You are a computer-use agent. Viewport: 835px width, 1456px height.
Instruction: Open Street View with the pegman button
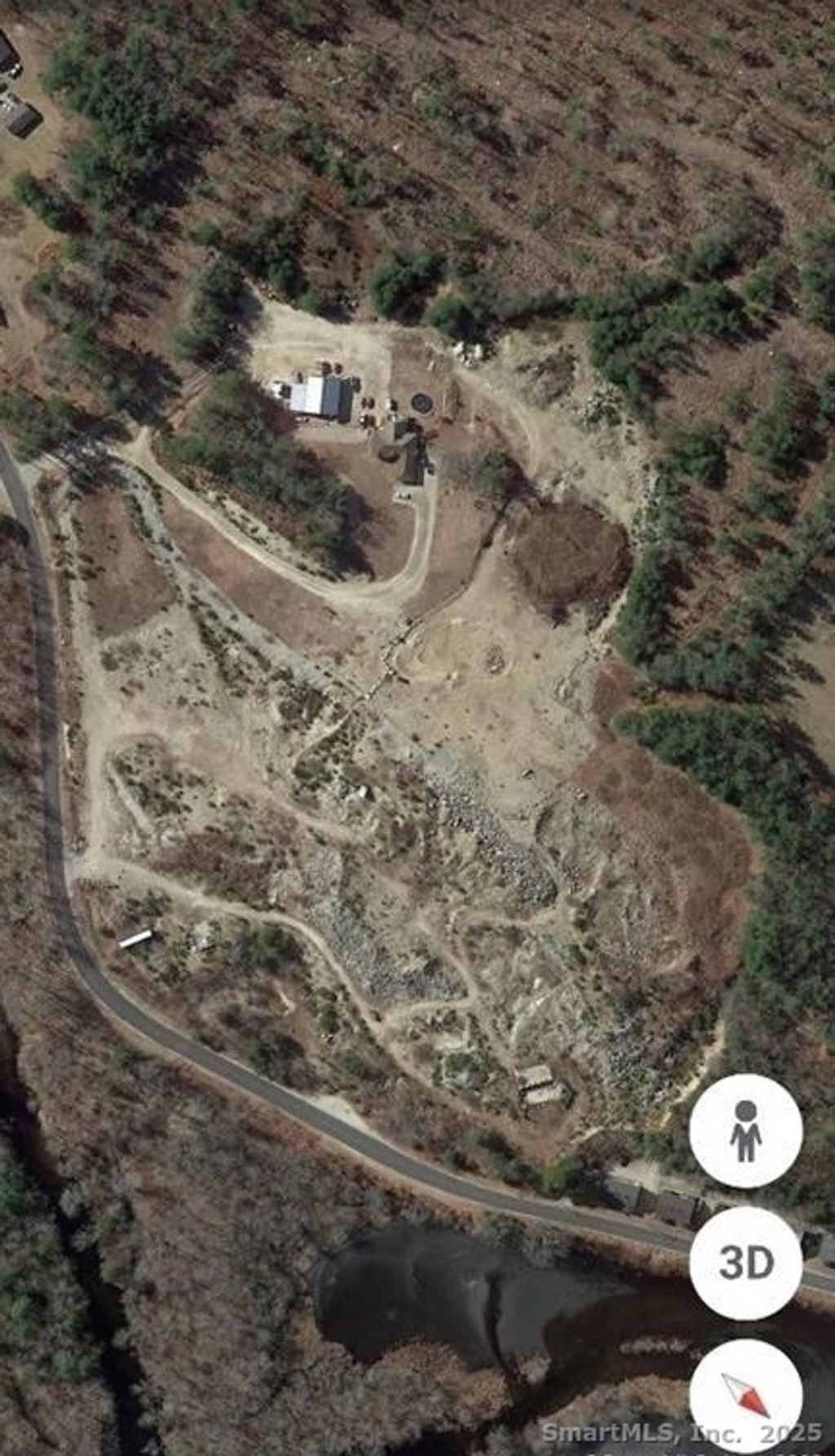pyautogui.click(x=745, y=1131)
